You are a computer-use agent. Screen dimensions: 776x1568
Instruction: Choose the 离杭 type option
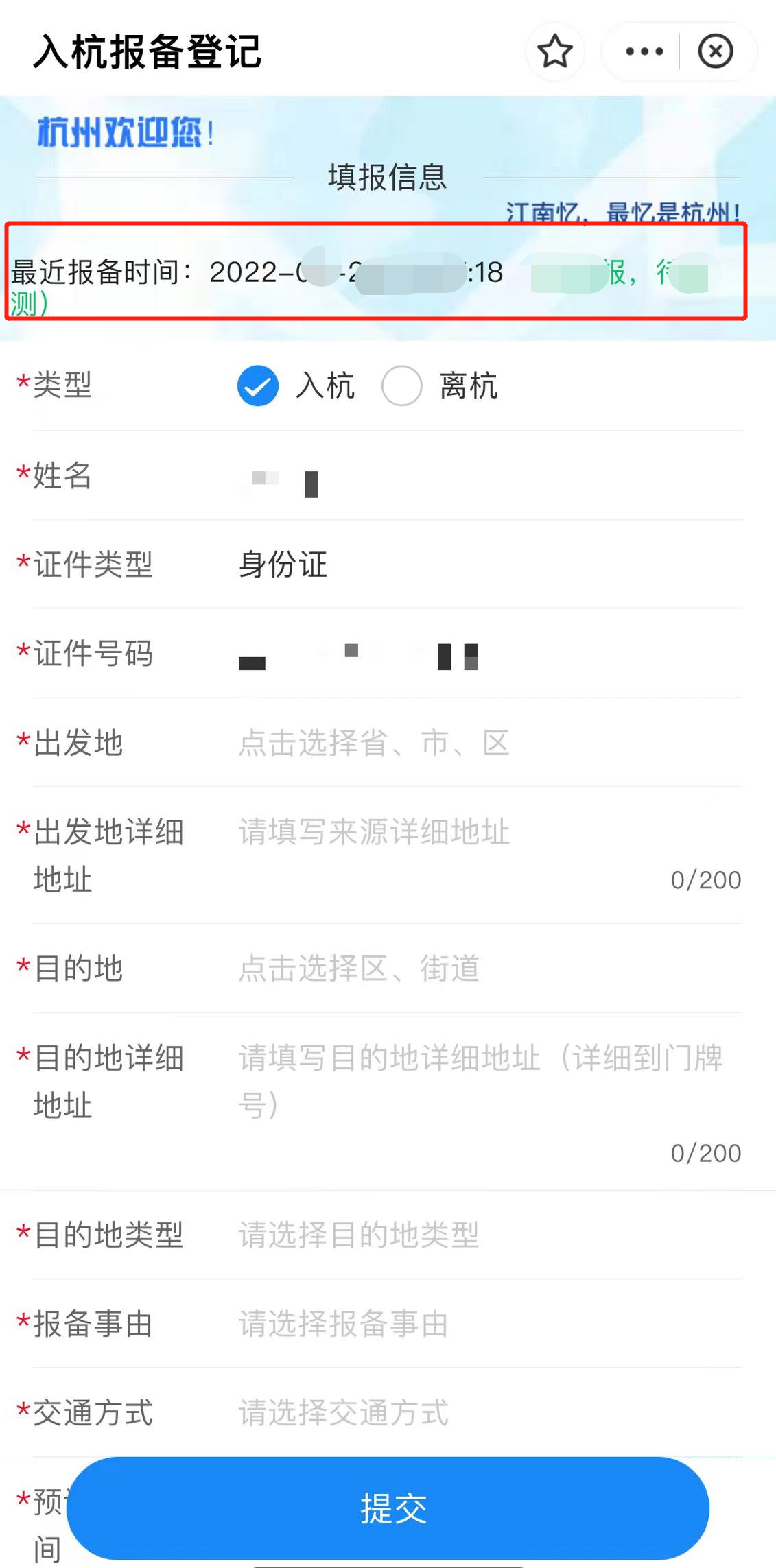coord(402,385)
